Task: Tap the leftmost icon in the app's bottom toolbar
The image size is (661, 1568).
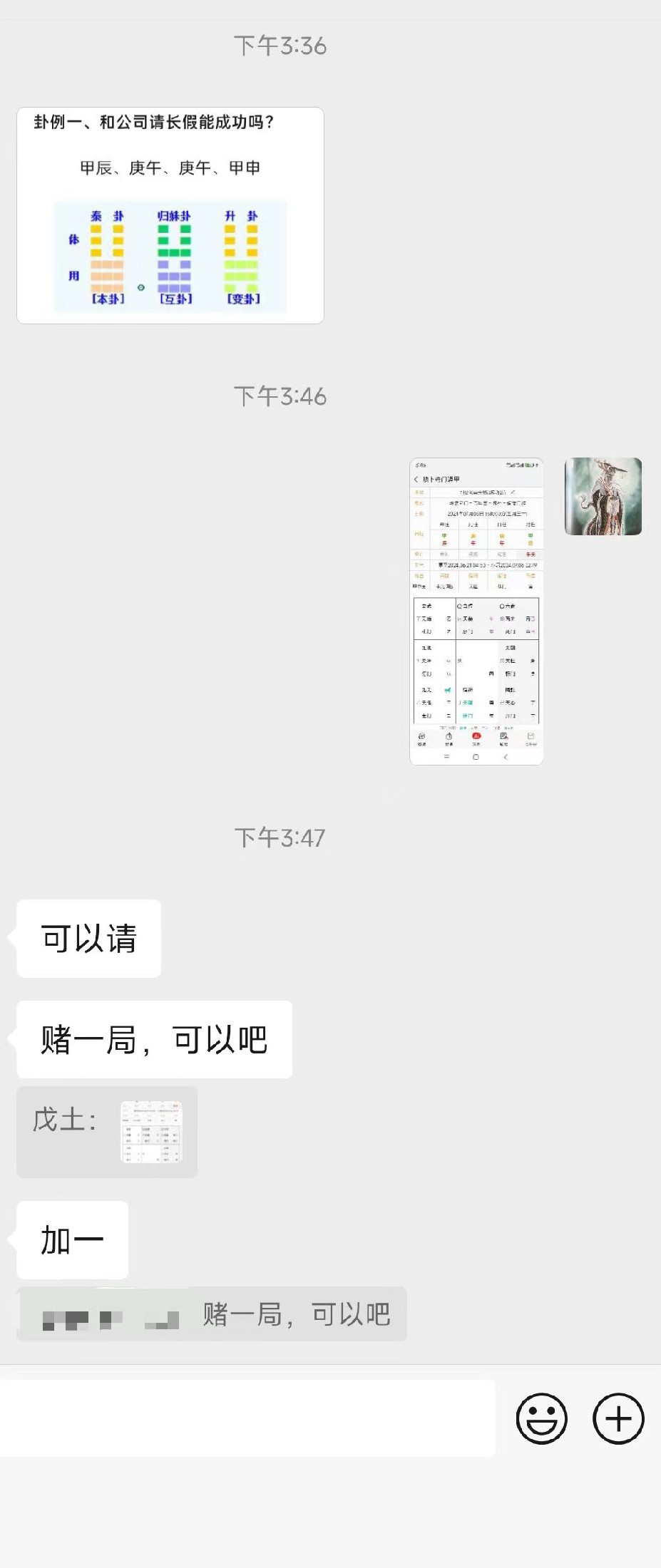Action: point(421,736)
